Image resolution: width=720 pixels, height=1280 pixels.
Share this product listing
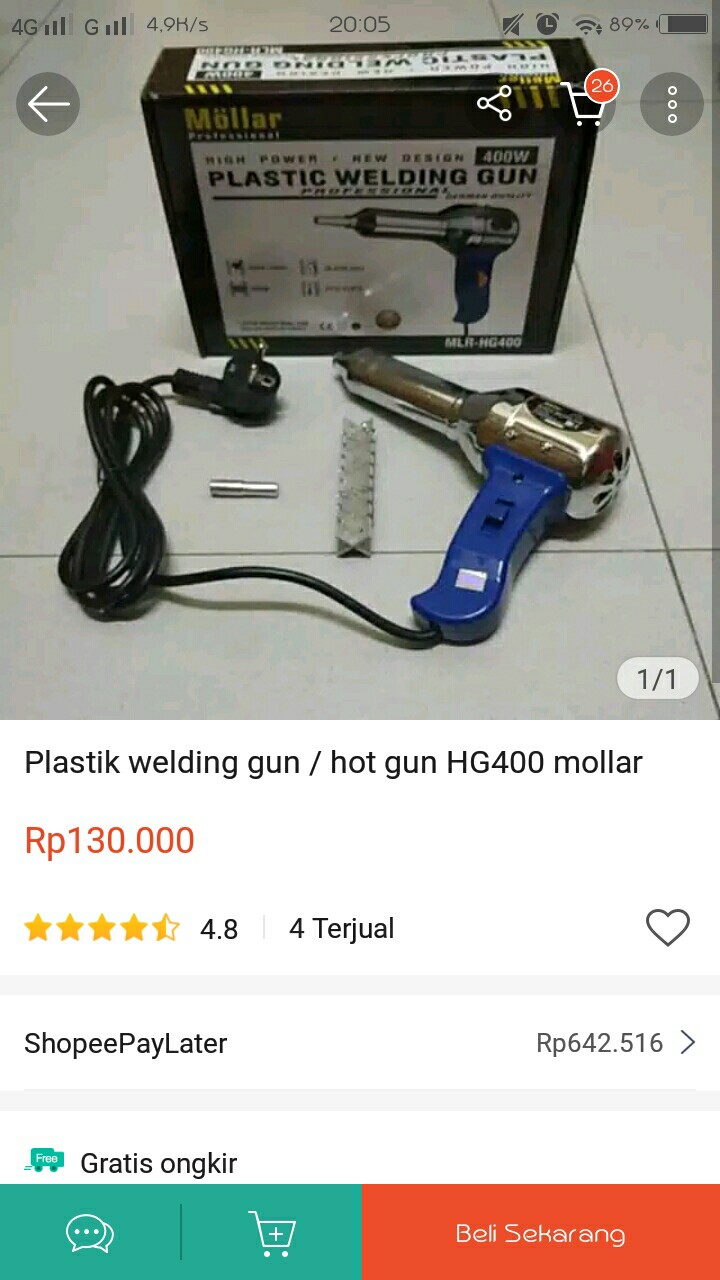coord(494,104)
